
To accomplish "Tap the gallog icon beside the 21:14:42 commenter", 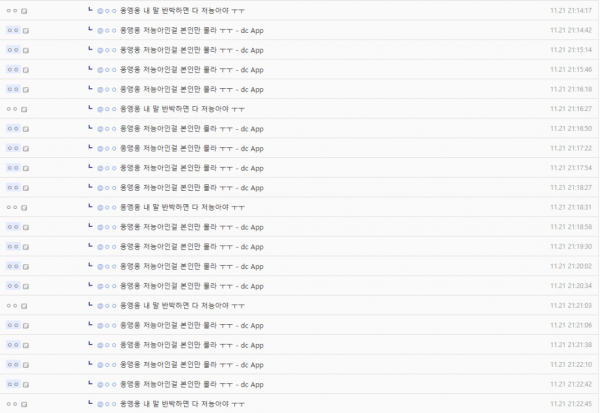I will click(x=25, y=30).
